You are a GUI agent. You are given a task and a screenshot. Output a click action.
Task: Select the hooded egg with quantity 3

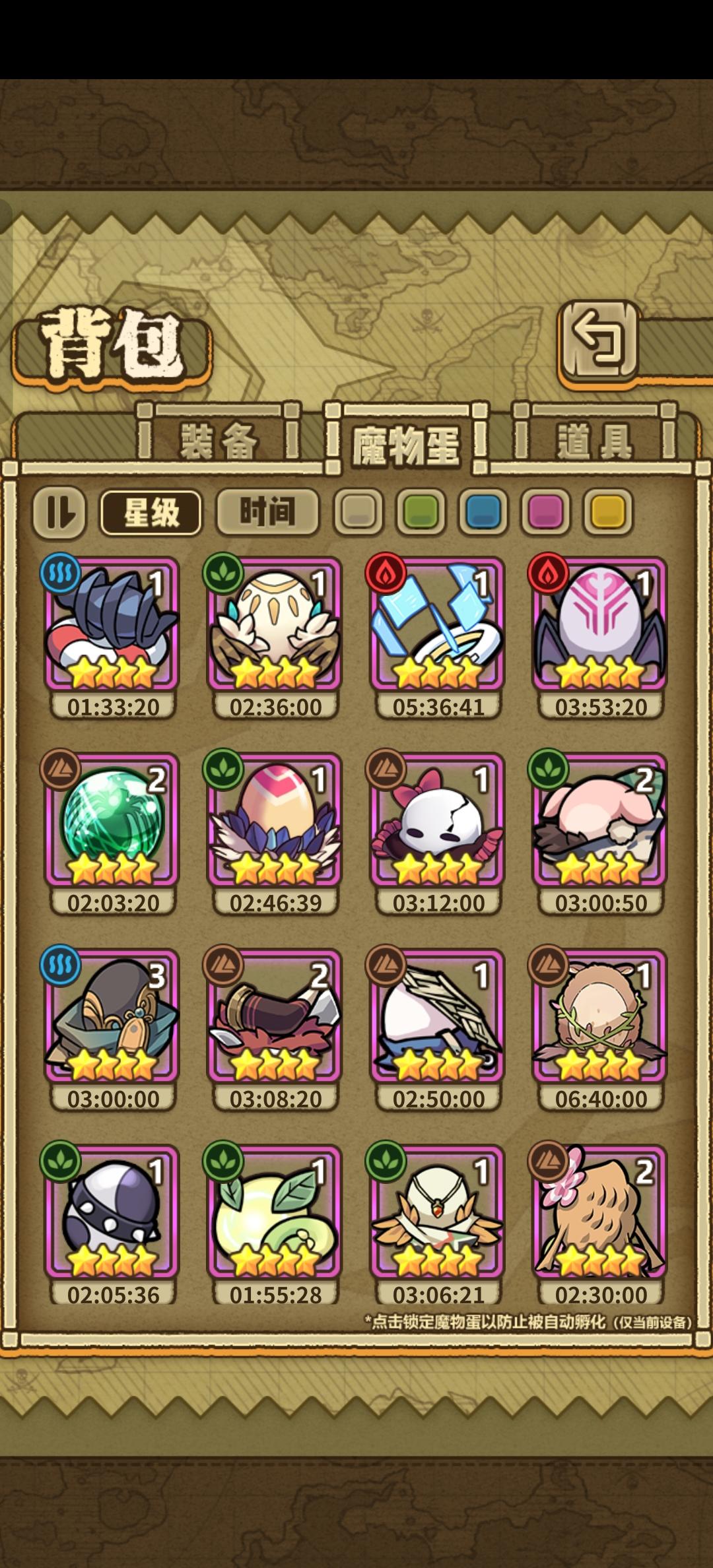coord(112,1016)
